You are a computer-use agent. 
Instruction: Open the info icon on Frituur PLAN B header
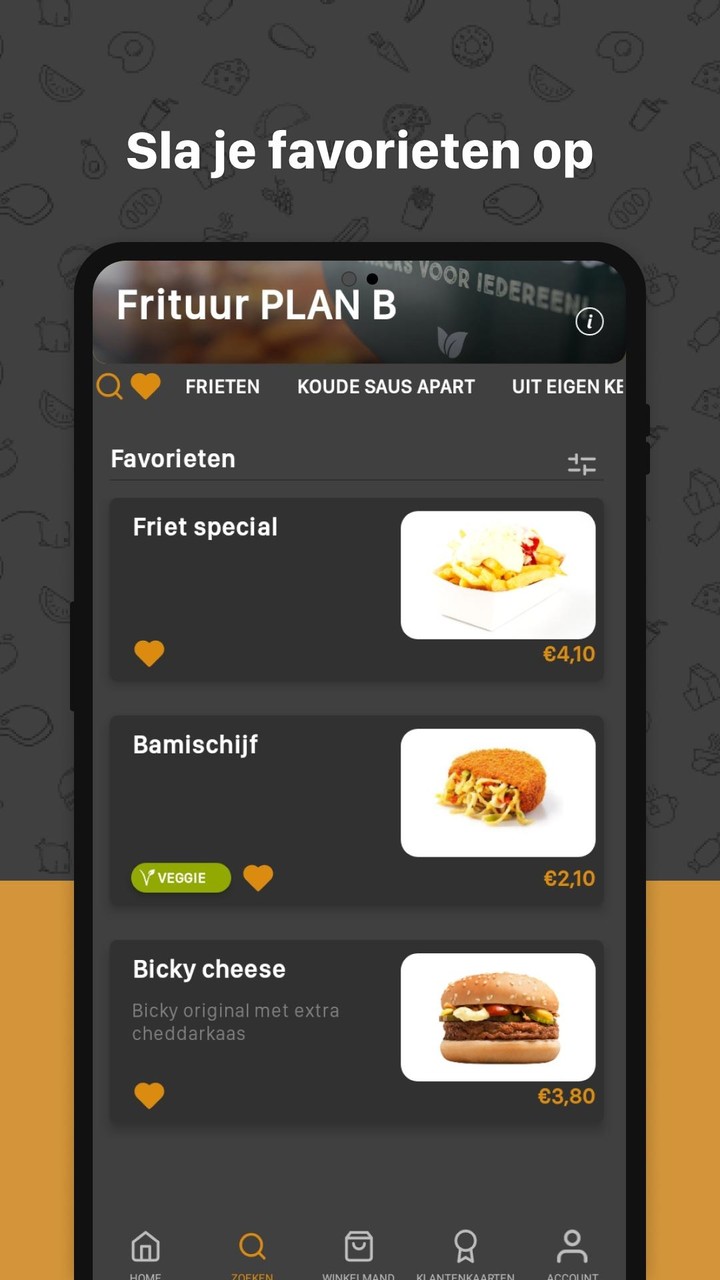click(x=589, y=322)
